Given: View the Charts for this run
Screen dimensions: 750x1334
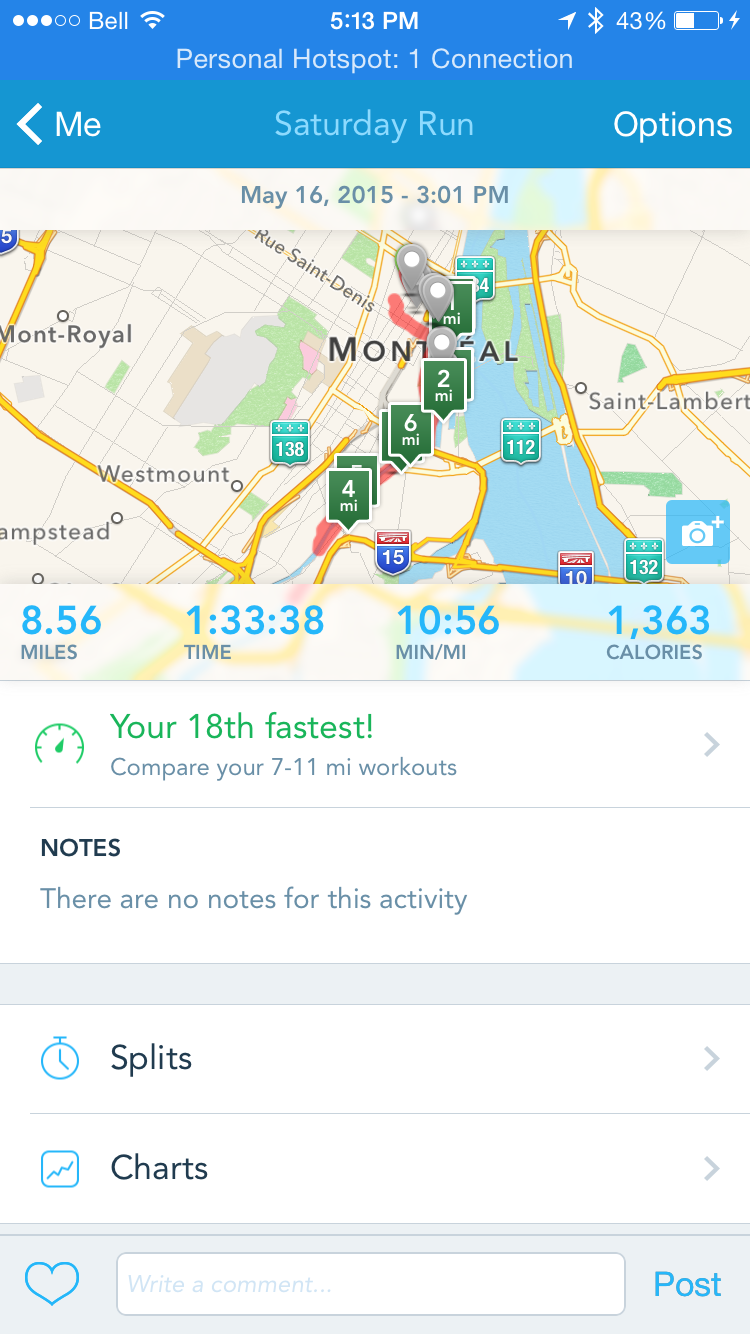Looking at the screenshot, I should (375, 1168).
